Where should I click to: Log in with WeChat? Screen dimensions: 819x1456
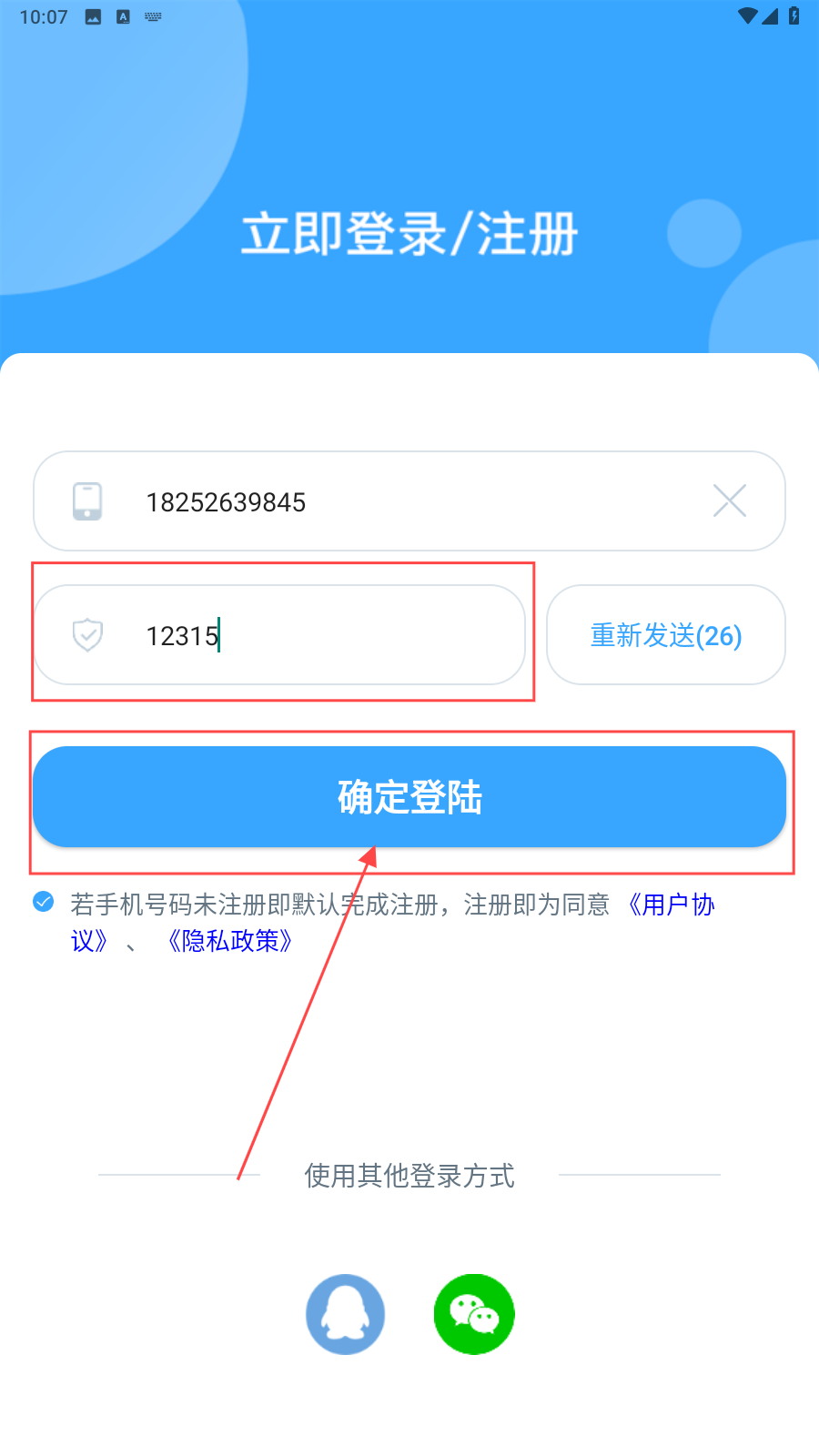point(474,1314)
